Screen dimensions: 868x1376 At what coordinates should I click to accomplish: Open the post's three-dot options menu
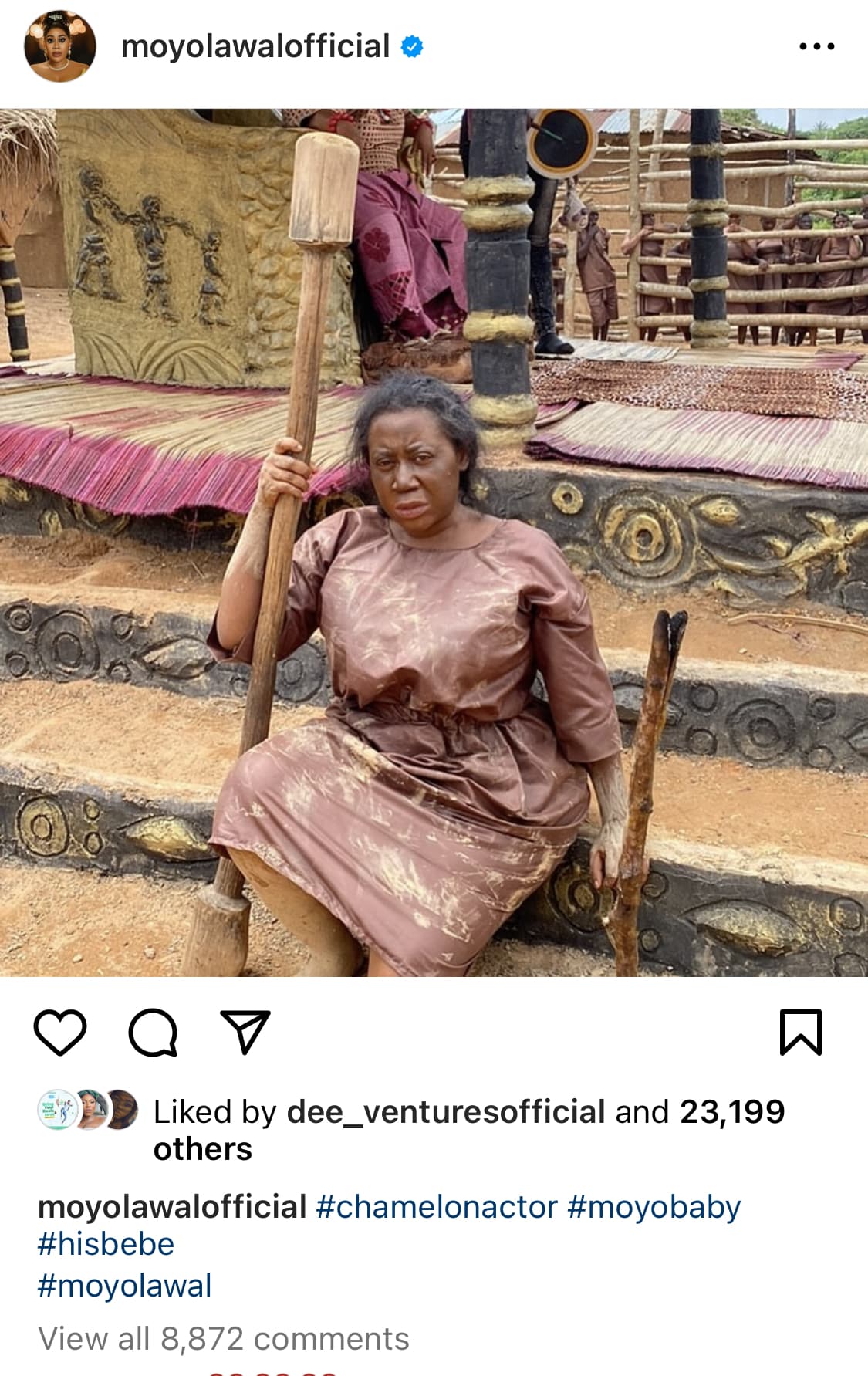(x=816, y=46)
